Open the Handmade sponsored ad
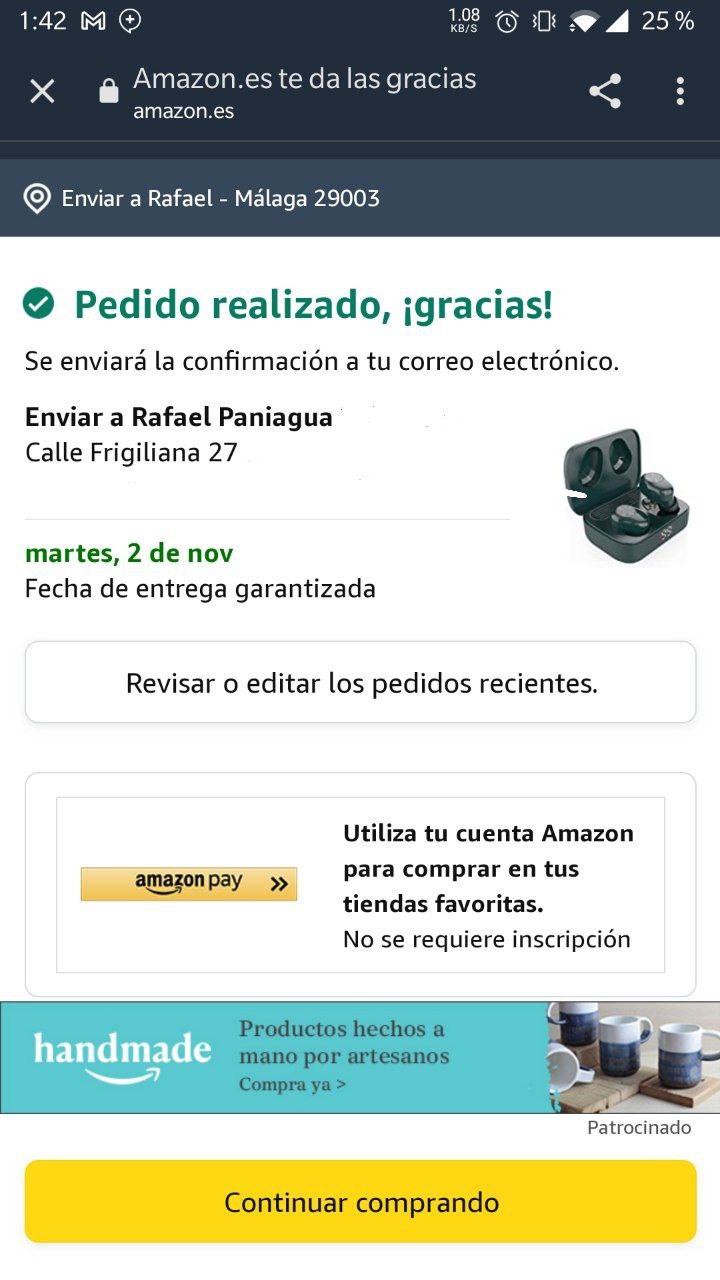 360,1057
